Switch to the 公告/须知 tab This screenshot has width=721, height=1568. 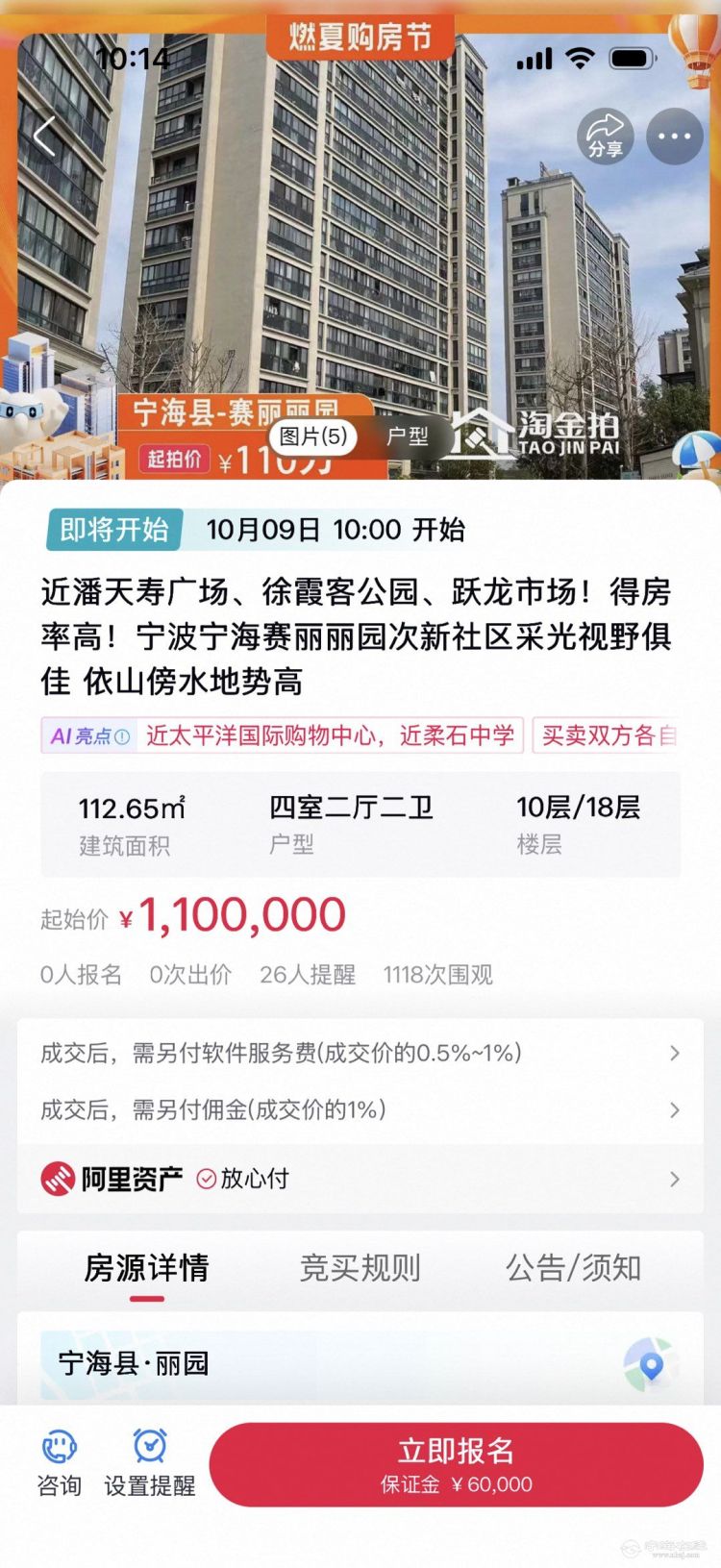(x=573, y=1268)
